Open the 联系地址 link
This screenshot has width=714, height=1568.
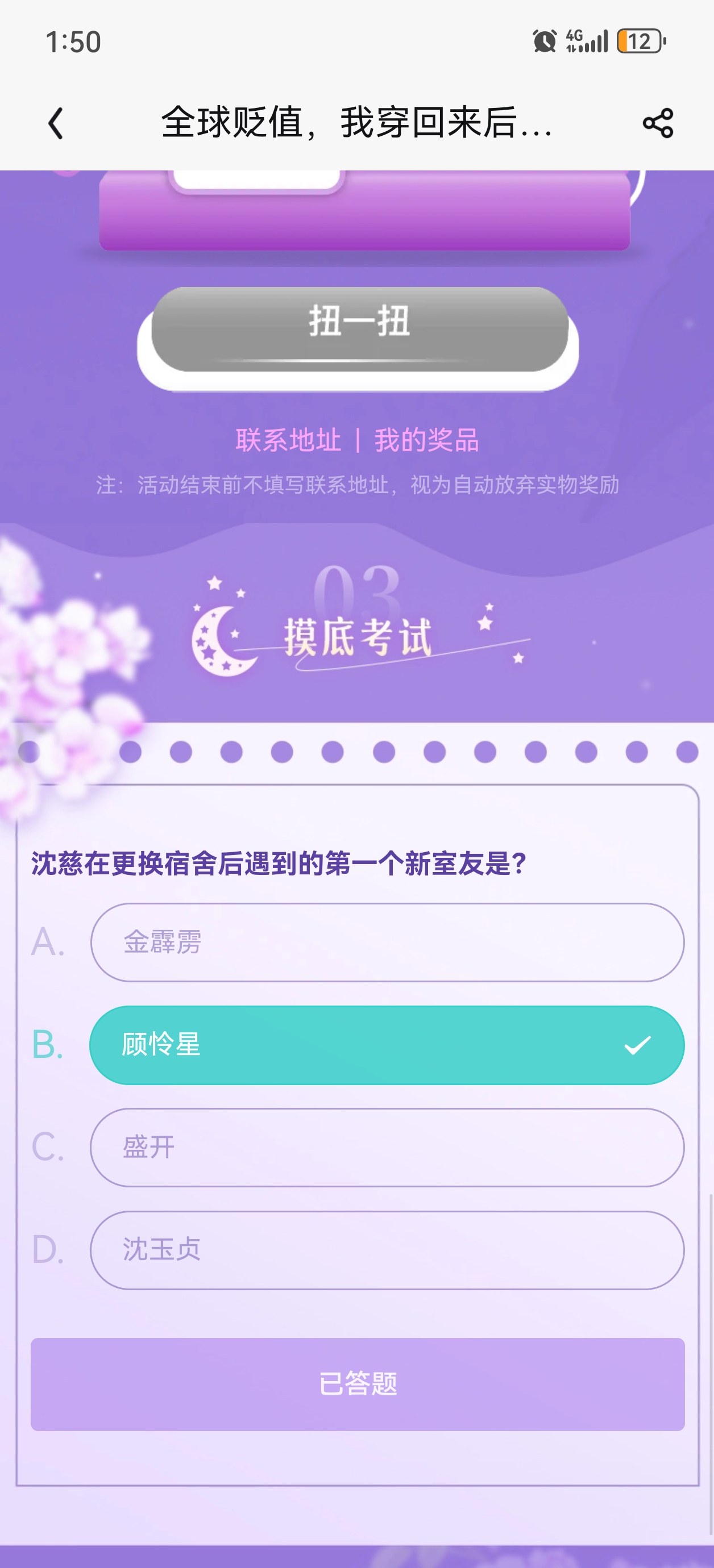(288, 440)
